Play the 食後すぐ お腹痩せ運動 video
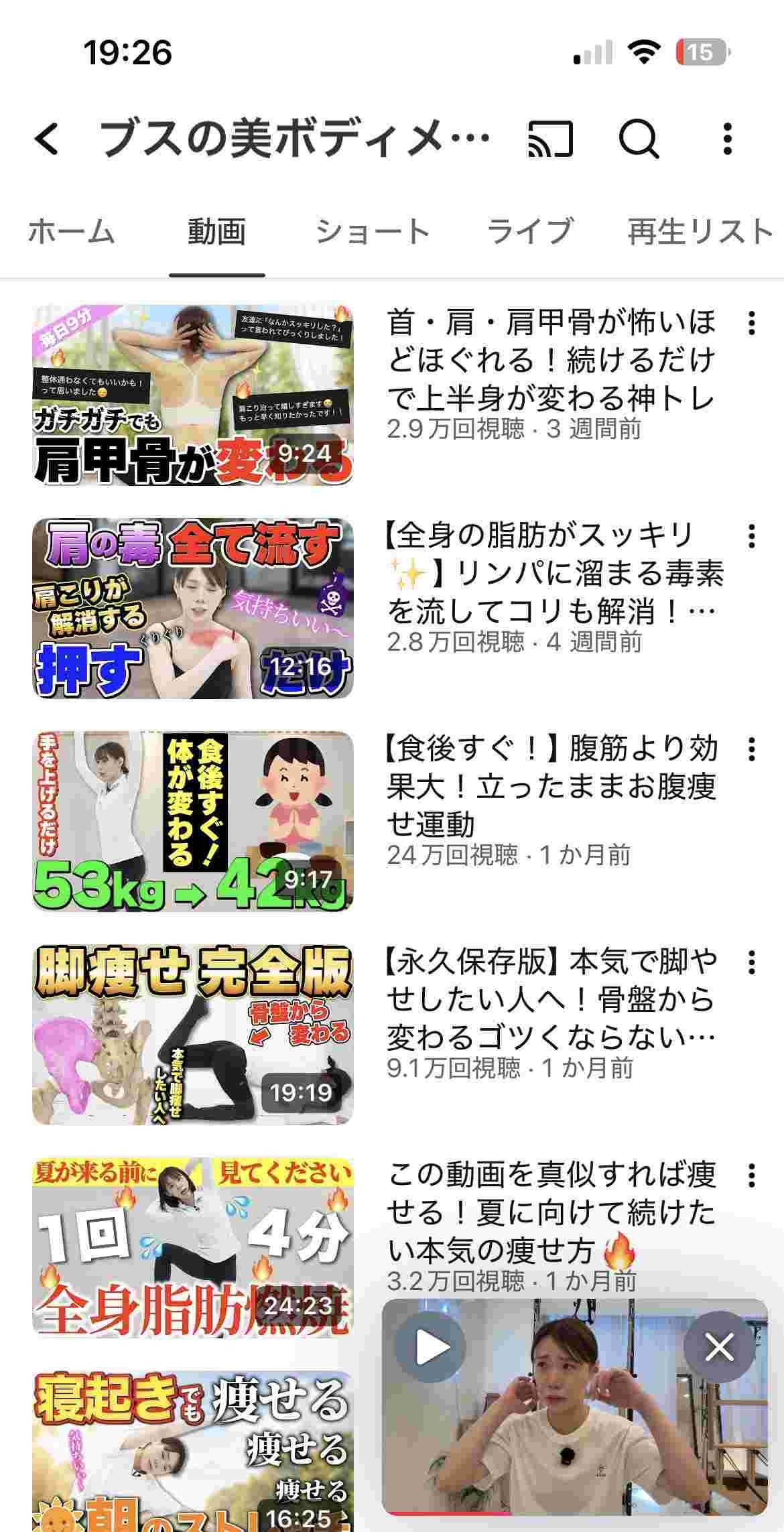 point(193,821)
